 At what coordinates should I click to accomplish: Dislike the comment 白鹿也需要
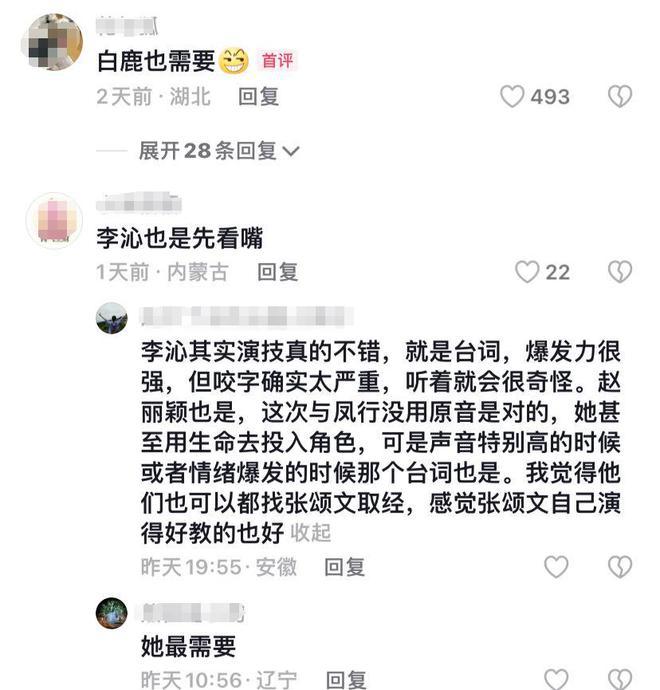(x=620, y=97)
